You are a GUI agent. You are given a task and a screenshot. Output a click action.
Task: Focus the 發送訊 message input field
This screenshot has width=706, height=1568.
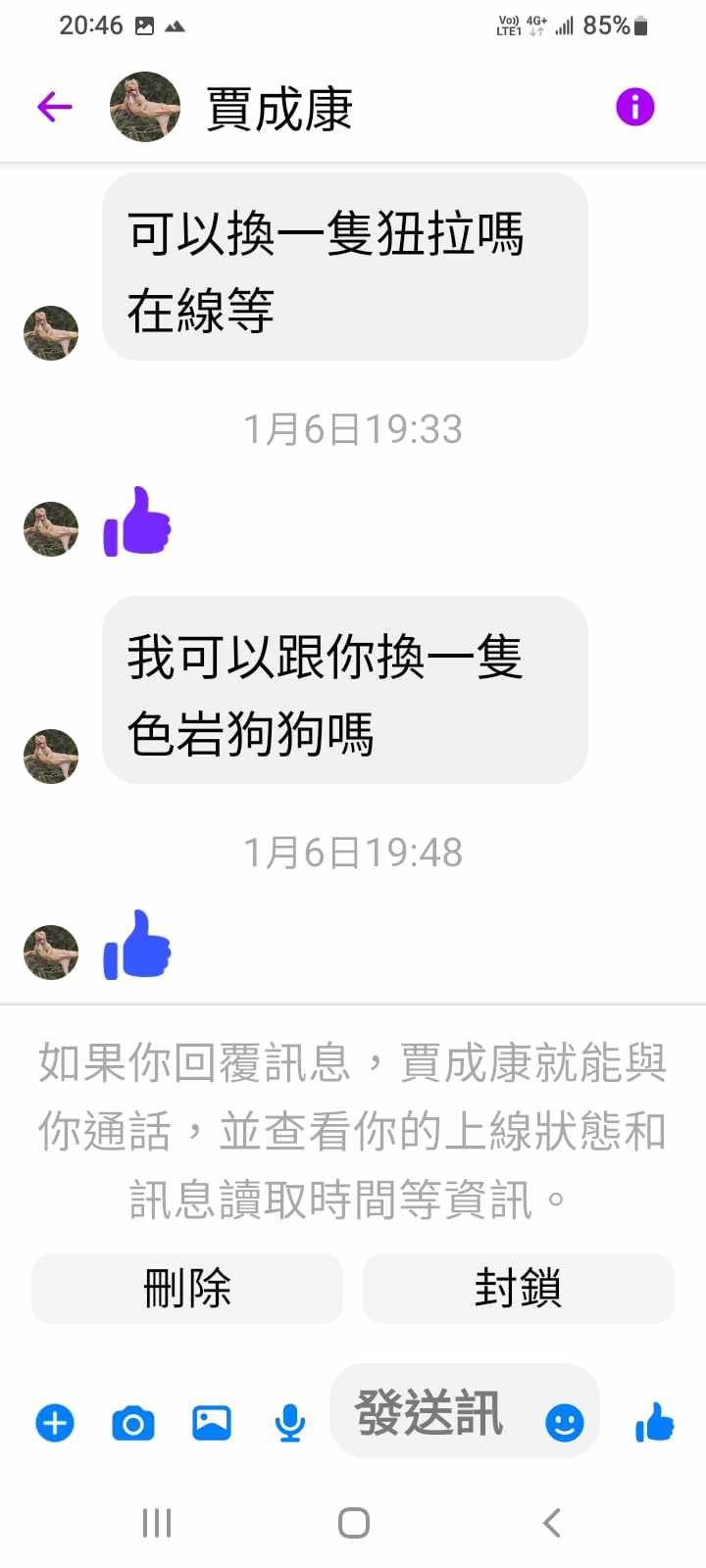click(x=431, y=1413)
